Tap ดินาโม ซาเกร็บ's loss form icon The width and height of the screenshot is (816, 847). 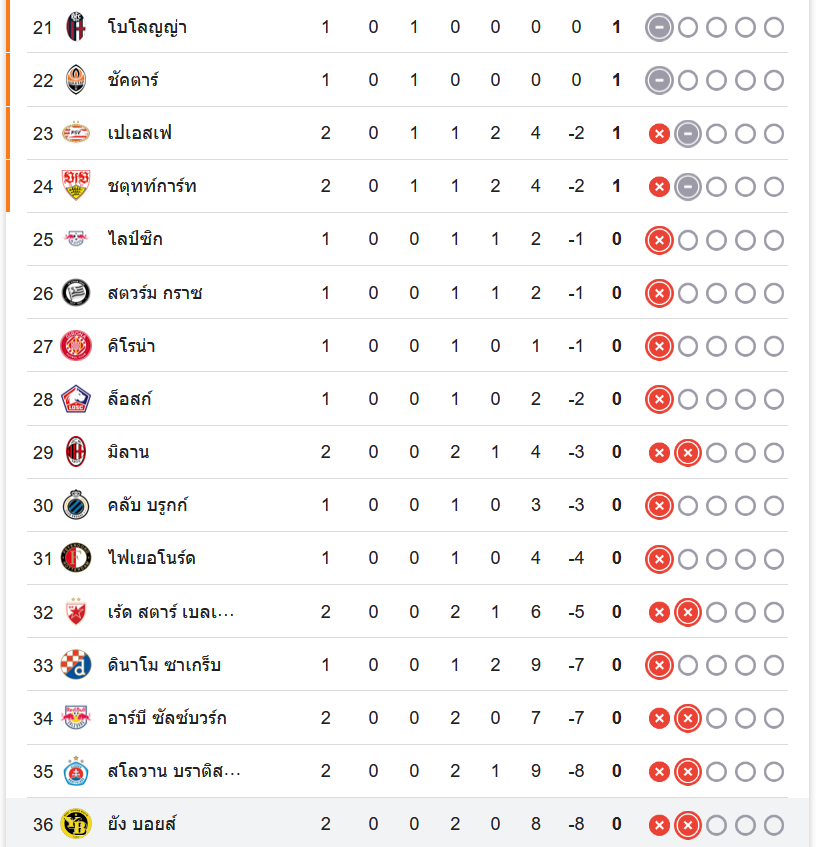coord(658,665)
